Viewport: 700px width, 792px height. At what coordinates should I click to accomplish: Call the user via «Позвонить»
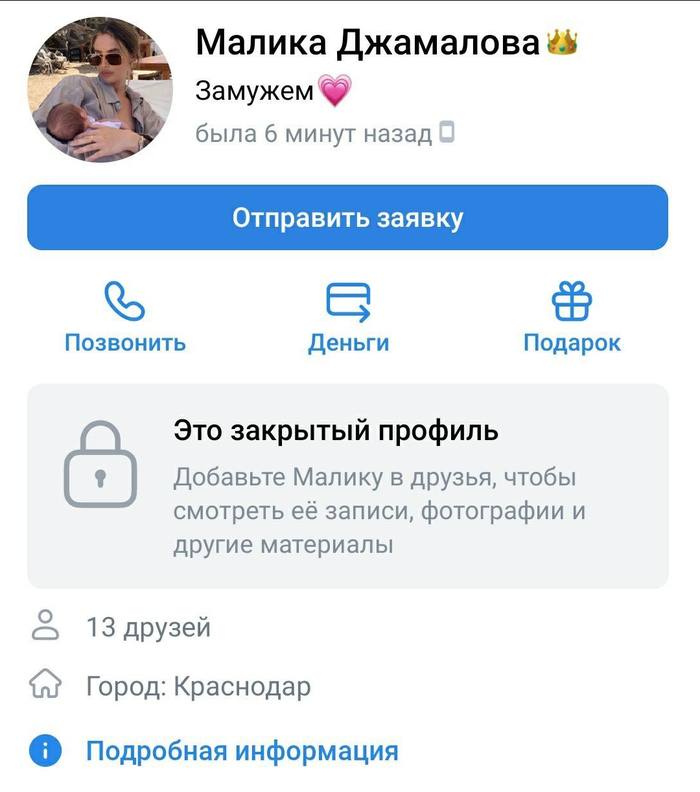[x=125, y=317]
